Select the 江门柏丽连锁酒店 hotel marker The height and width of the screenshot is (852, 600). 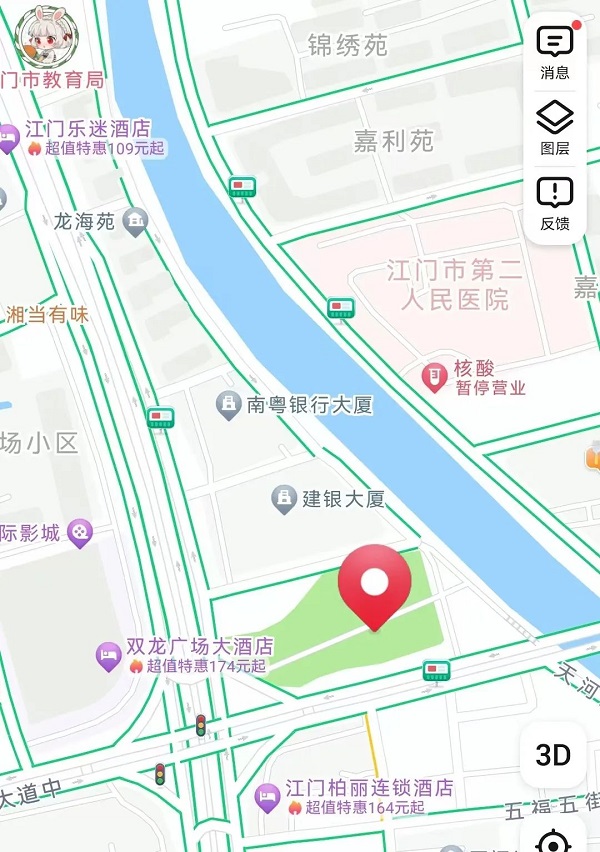(x=267, y=797)
